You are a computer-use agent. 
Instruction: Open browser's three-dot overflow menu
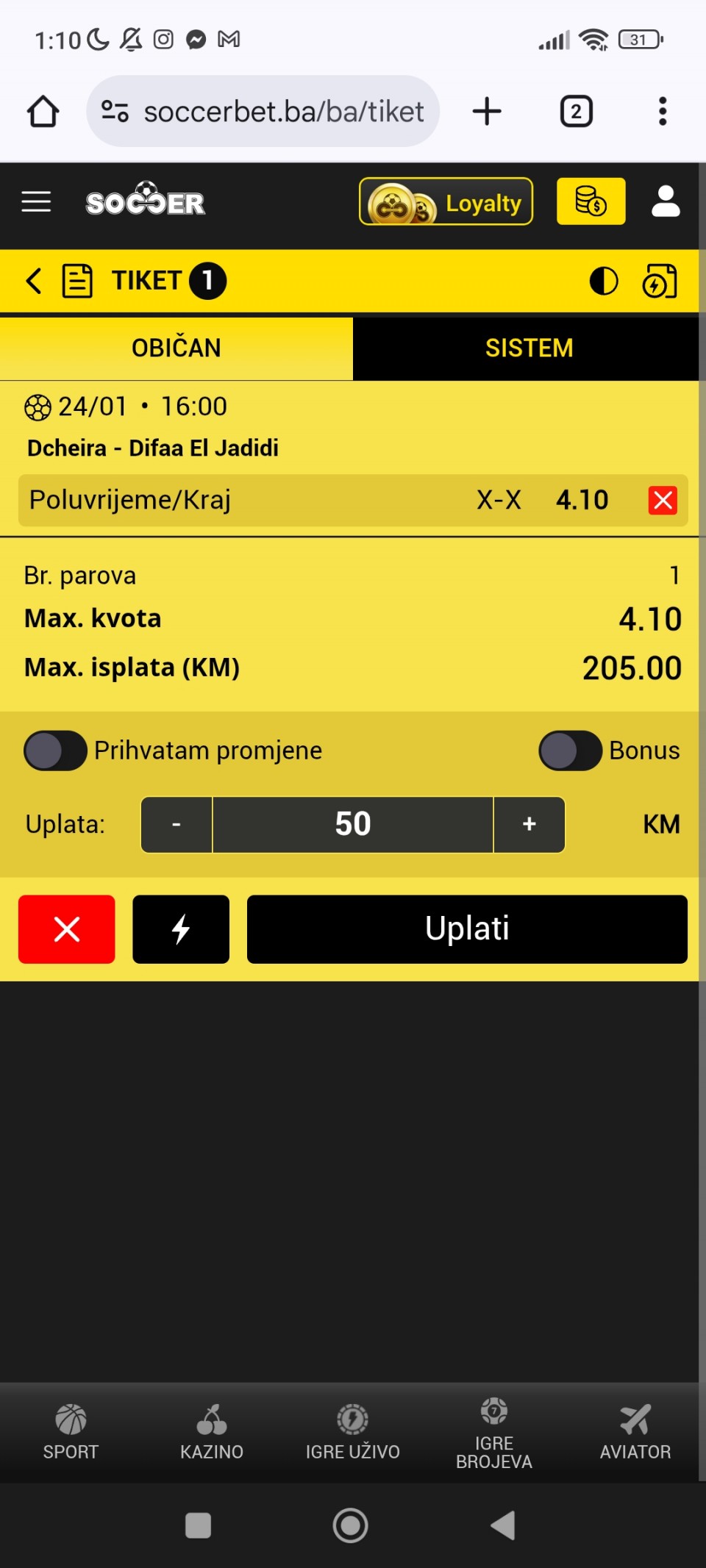(x=663, y=112)
